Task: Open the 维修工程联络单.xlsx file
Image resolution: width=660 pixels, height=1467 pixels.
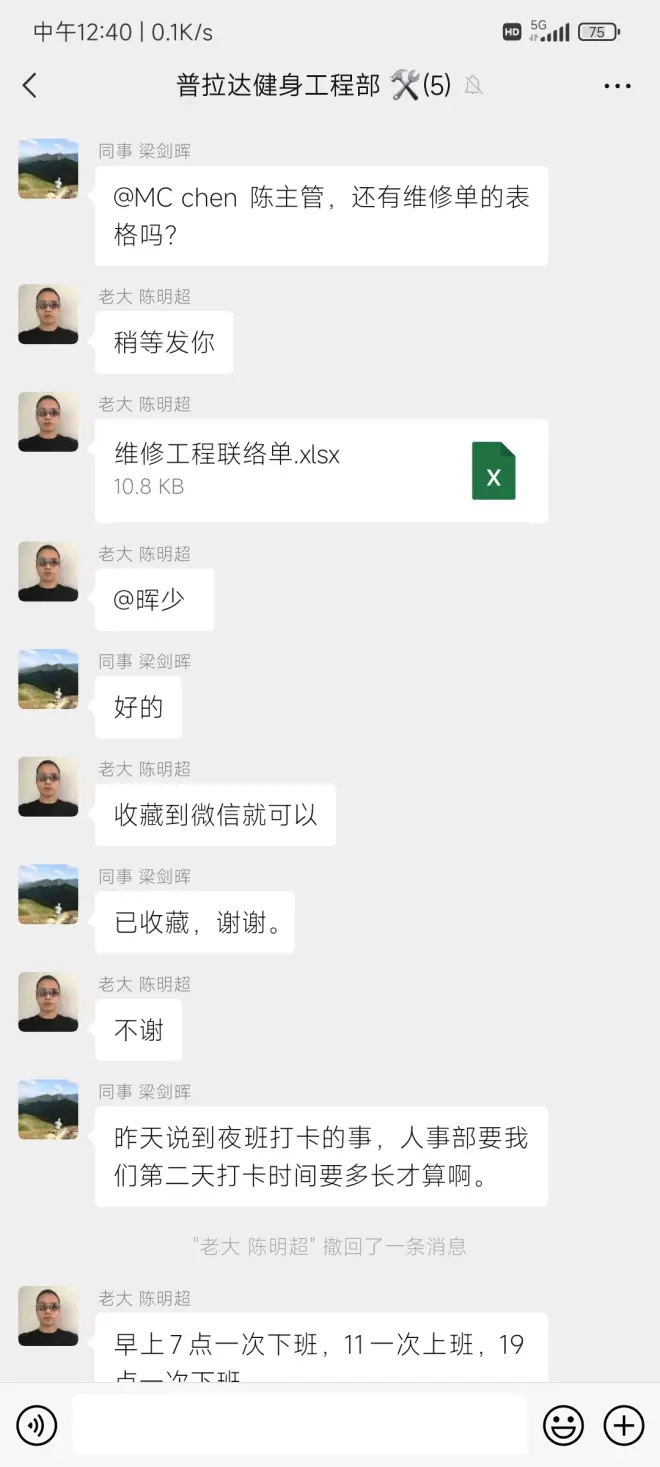Action: click(x=320, y=470)
